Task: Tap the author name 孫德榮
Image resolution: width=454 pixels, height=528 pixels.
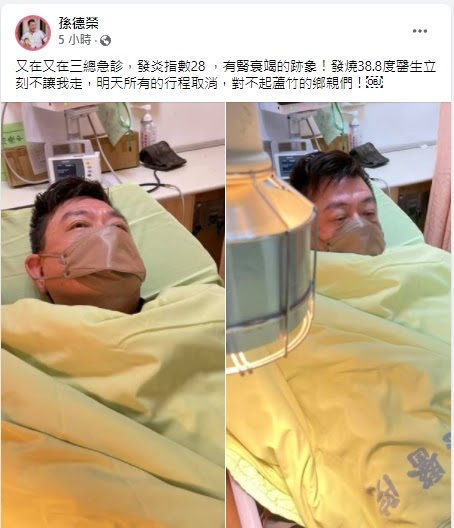Action: pyautogui.click(x=78, y=23)
